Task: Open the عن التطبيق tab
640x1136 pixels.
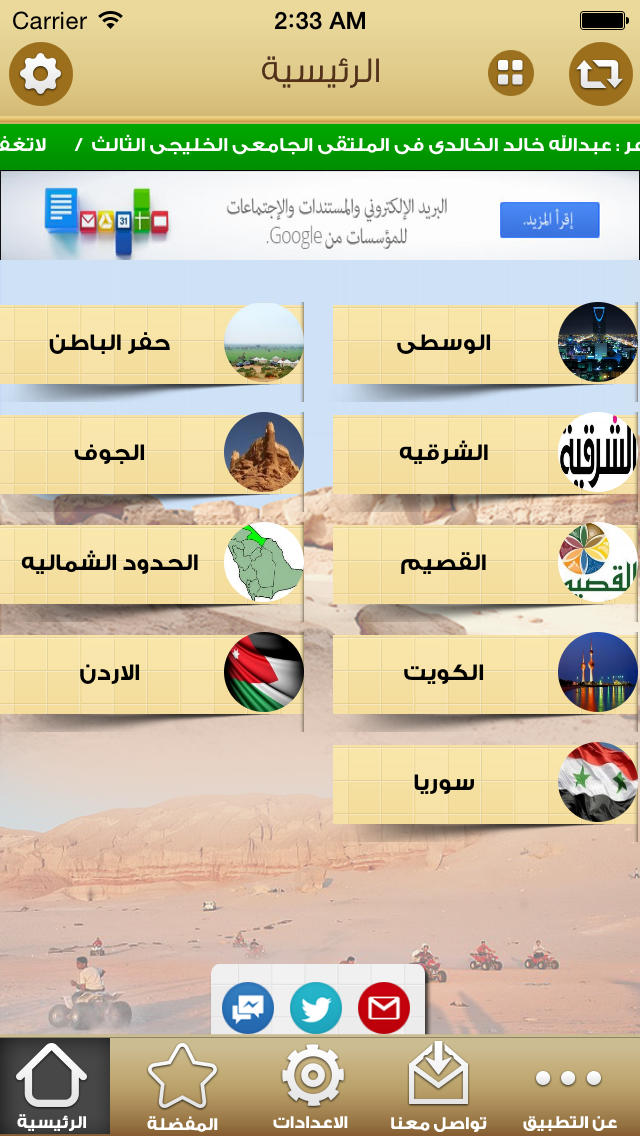Action: click(569, 1087)
